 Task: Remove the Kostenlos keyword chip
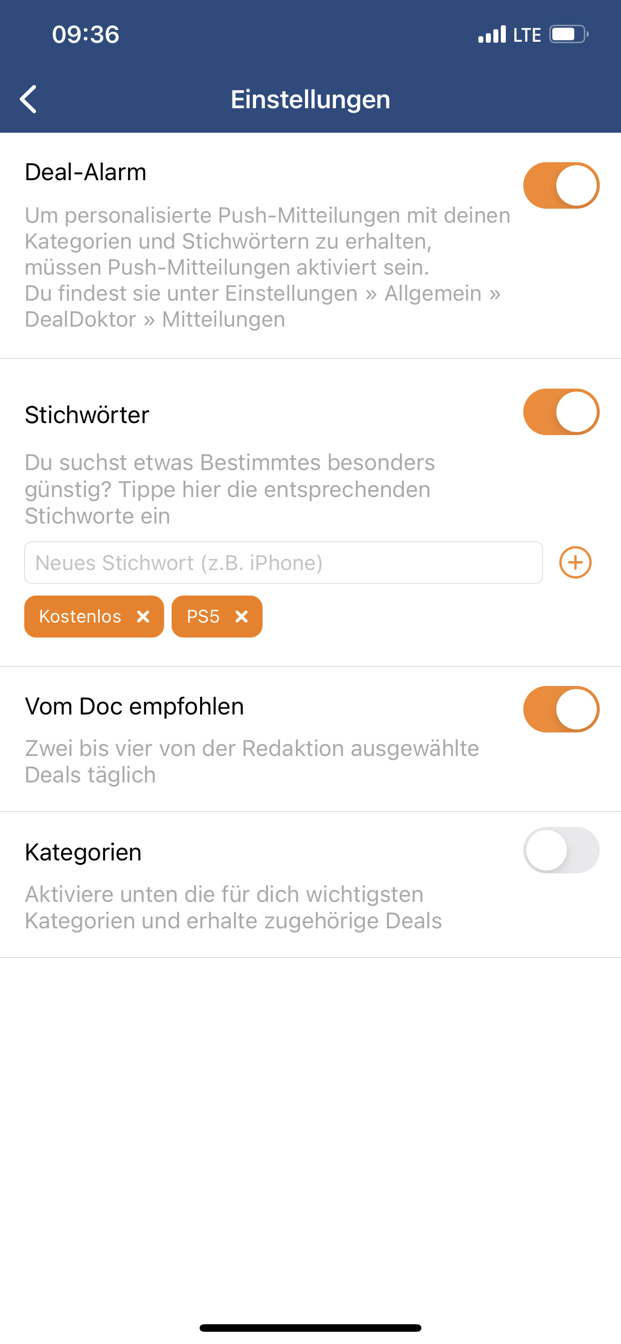(143, 617)
